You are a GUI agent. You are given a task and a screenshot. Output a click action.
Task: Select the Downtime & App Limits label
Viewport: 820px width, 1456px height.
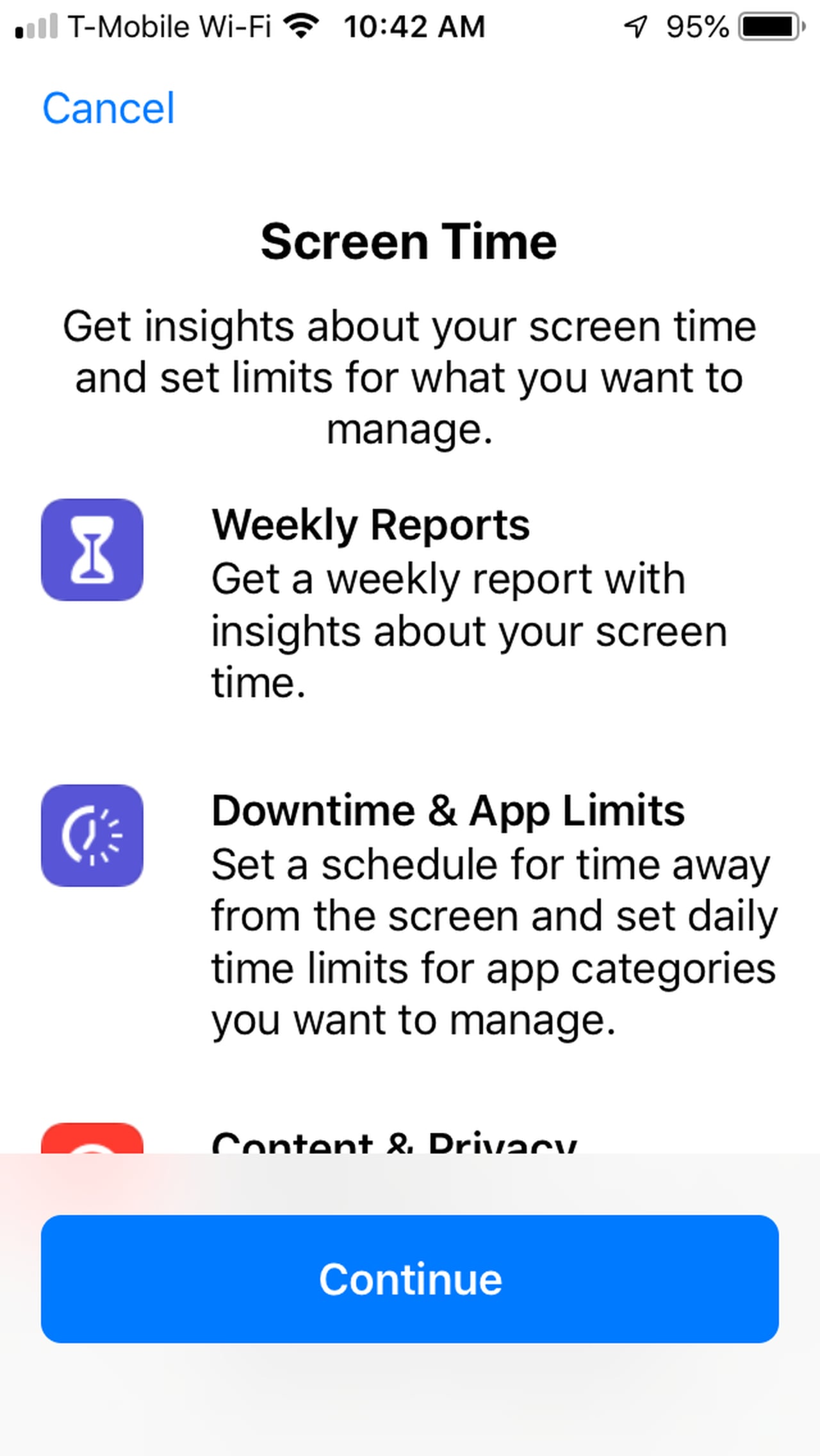pos(448,809)
